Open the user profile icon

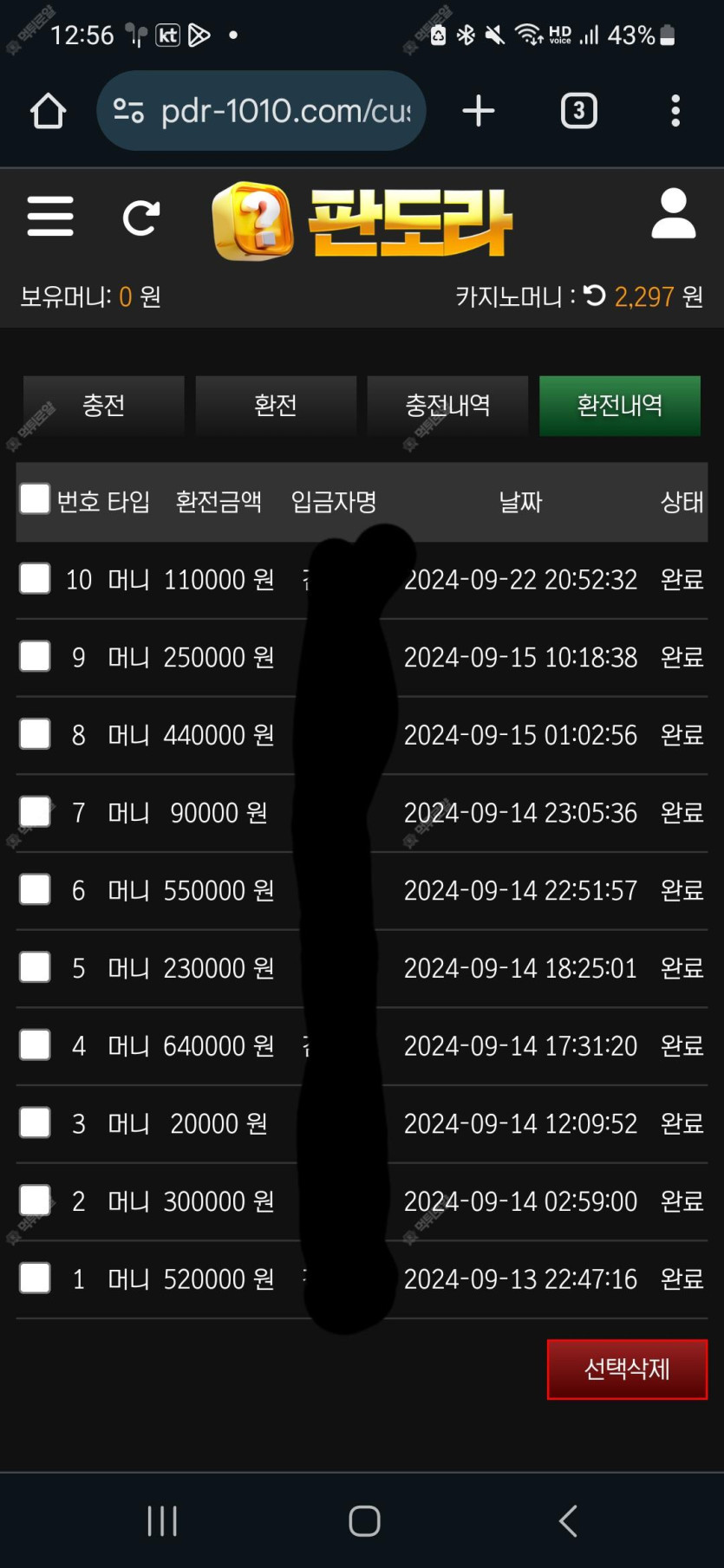click(x=674, y=213)
